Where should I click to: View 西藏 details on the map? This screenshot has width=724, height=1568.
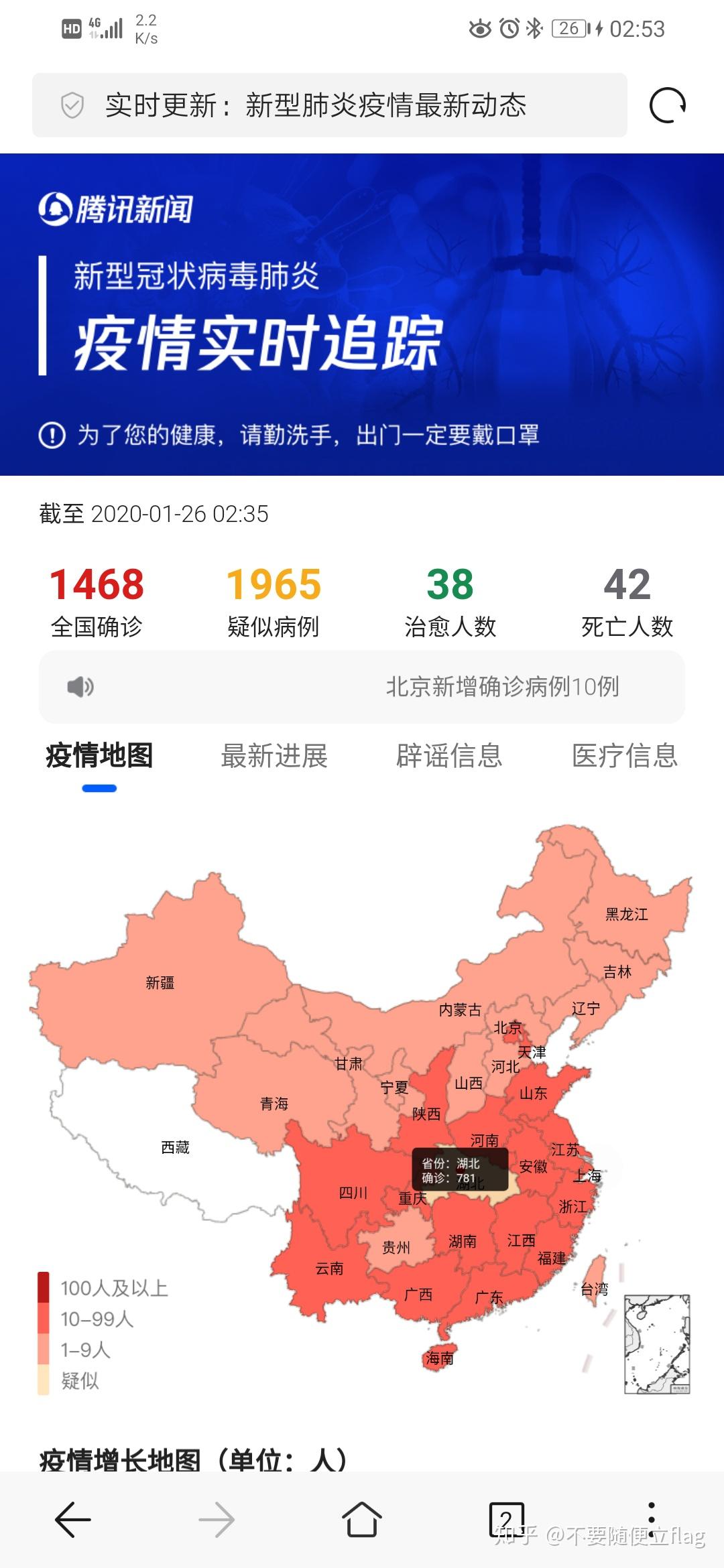[175, 1147]
